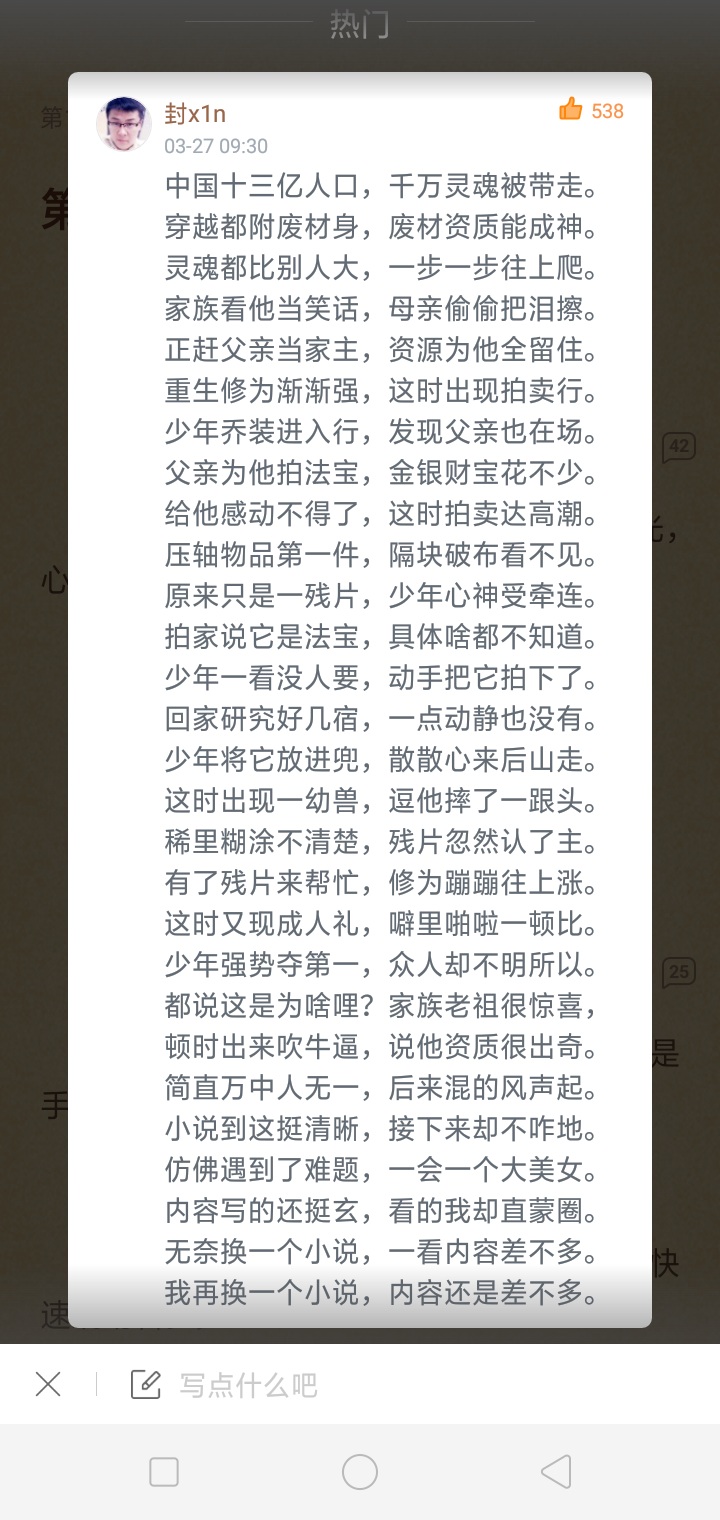Go to the system home screen
This screenshot has height=1520, width=720.
click(360, 1472)
